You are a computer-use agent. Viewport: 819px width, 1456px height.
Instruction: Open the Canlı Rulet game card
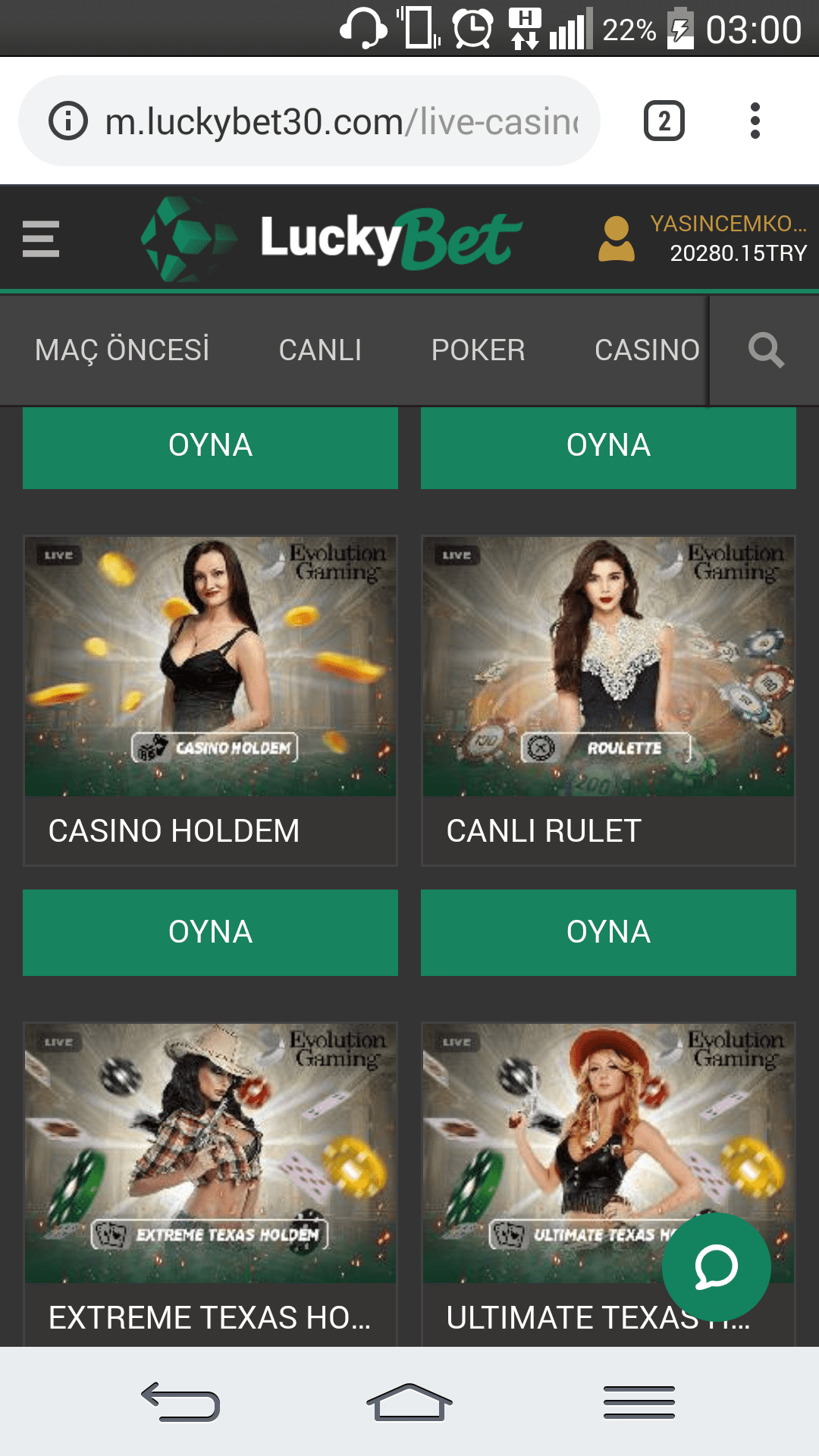(x=608, y=700)
